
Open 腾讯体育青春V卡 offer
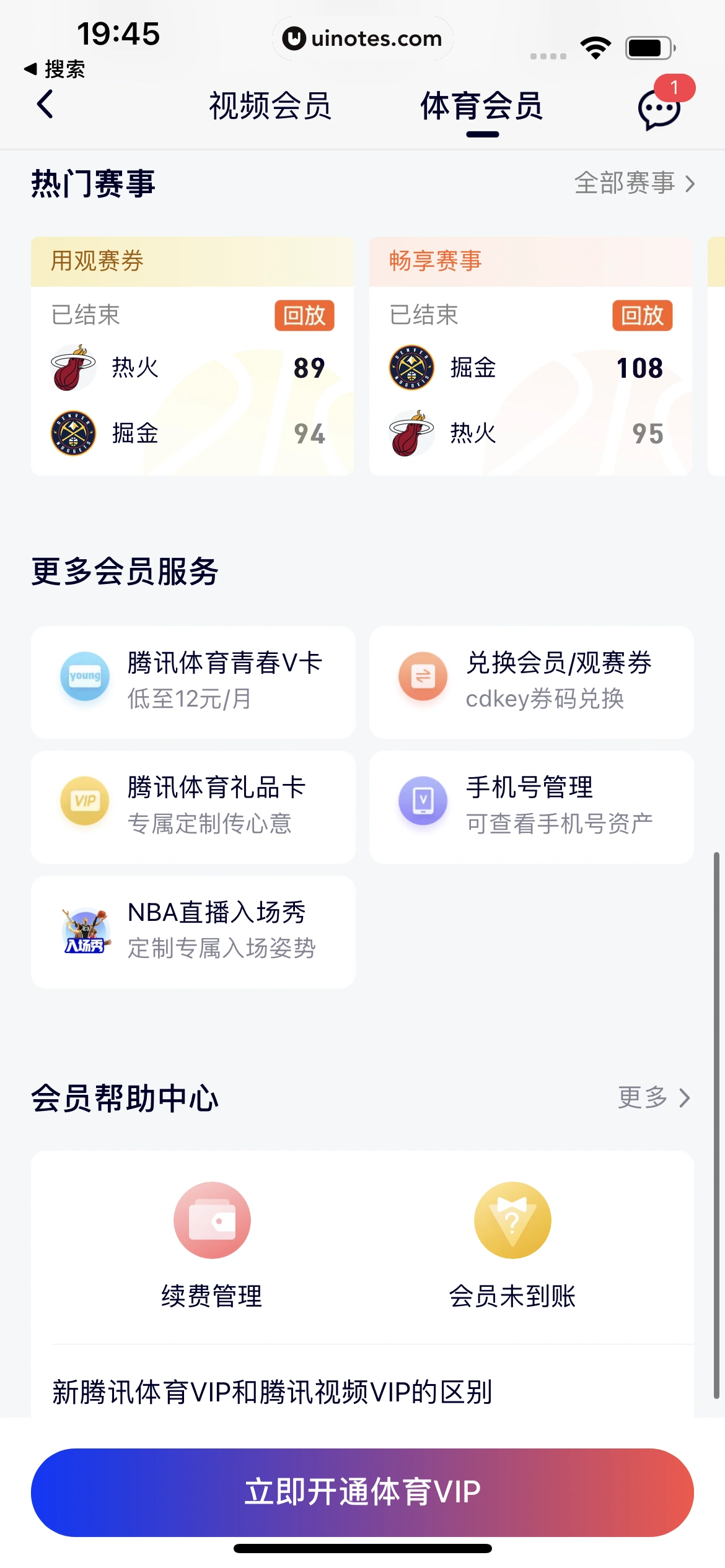pyautogui.click(x=193, y=681)
